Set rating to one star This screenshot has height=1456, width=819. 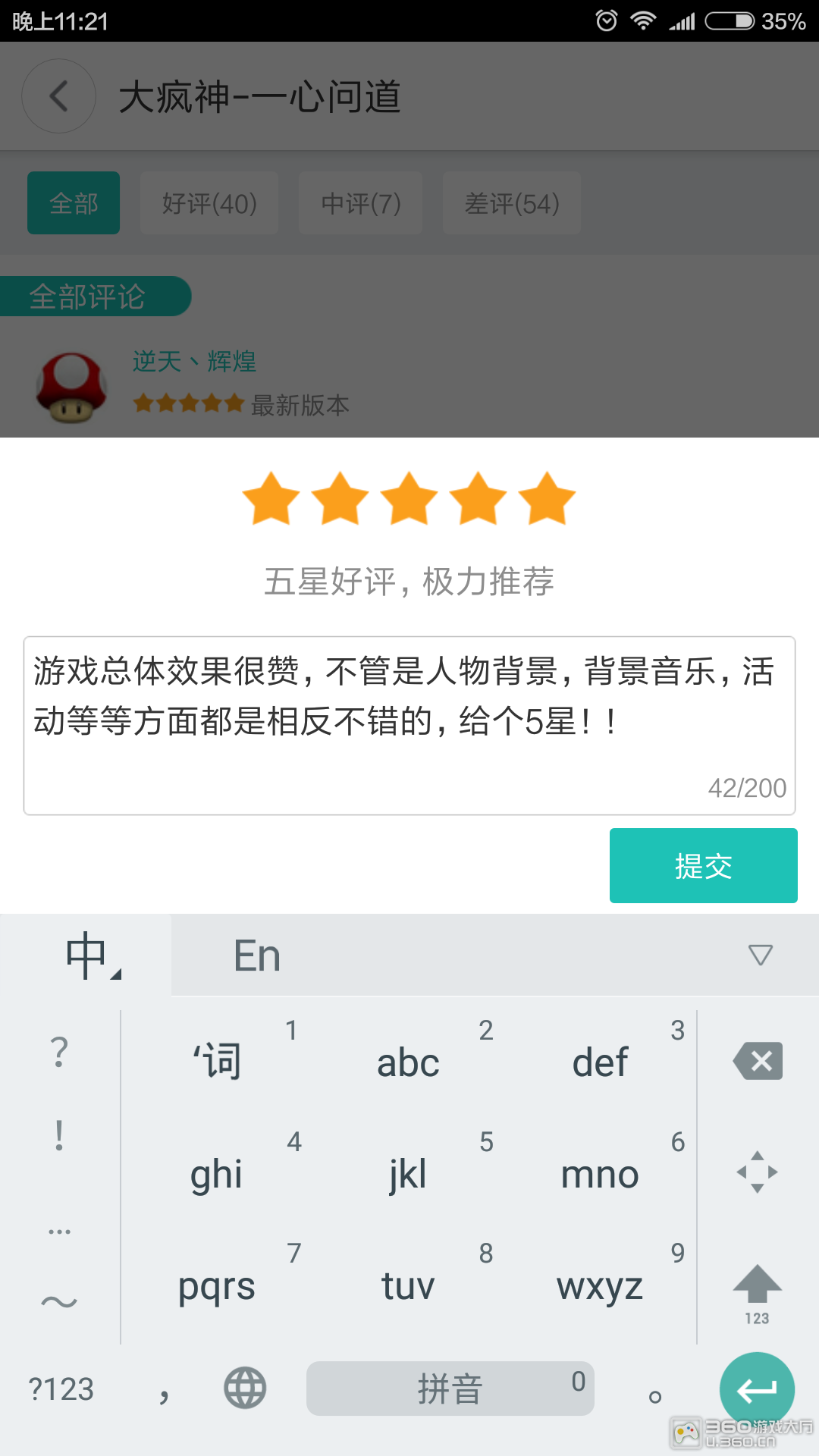(271, 498)
